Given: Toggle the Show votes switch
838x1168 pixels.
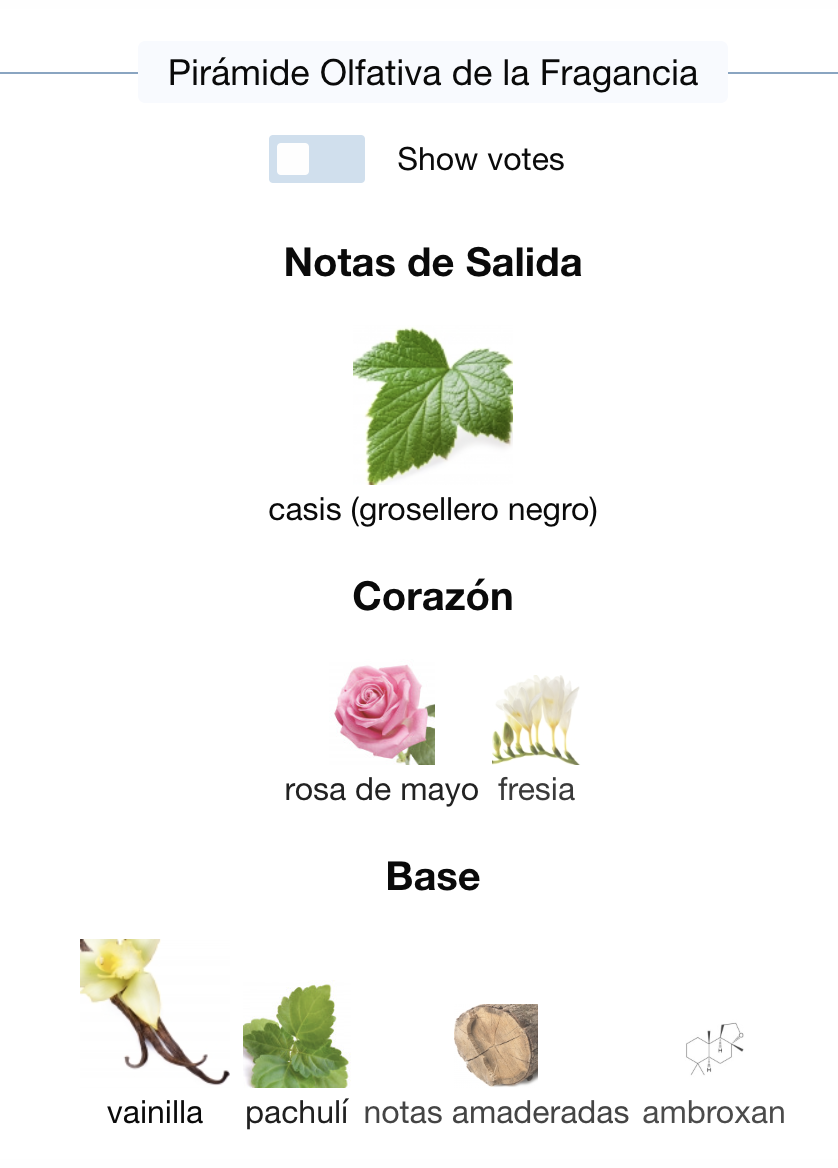Looking at the screenshot, I should 316,159.
